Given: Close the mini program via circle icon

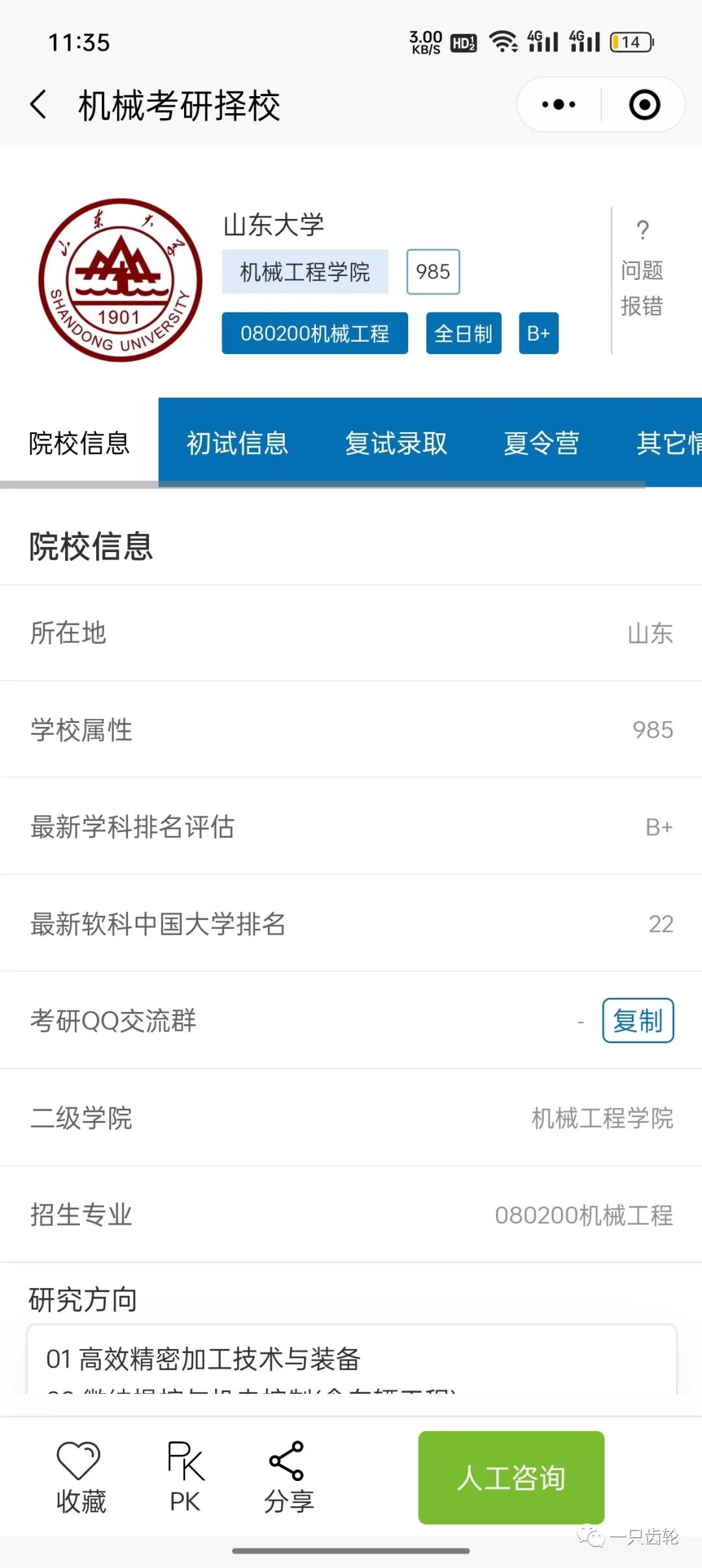Looking at the screenshot, I should (644, 105).
